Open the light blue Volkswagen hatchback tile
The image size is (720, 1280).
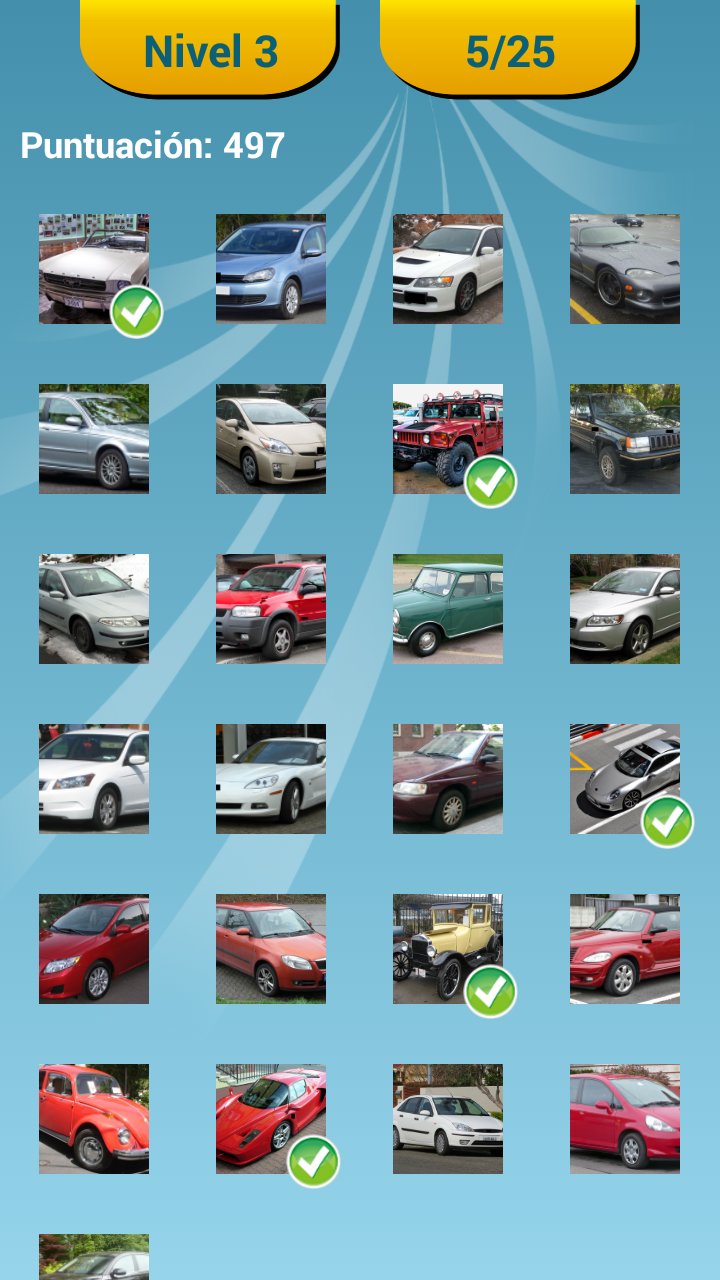point(271,268)
